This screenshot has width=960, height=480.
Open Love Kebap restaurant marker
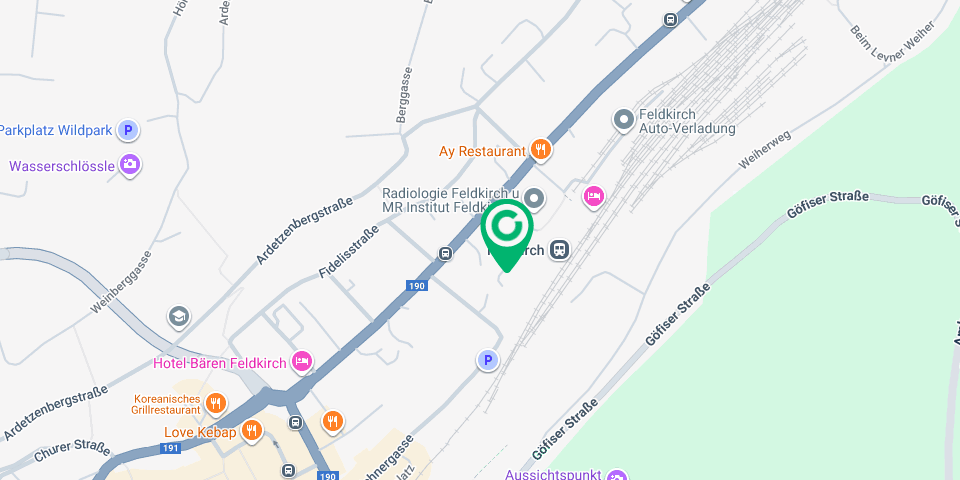[251, 432]
